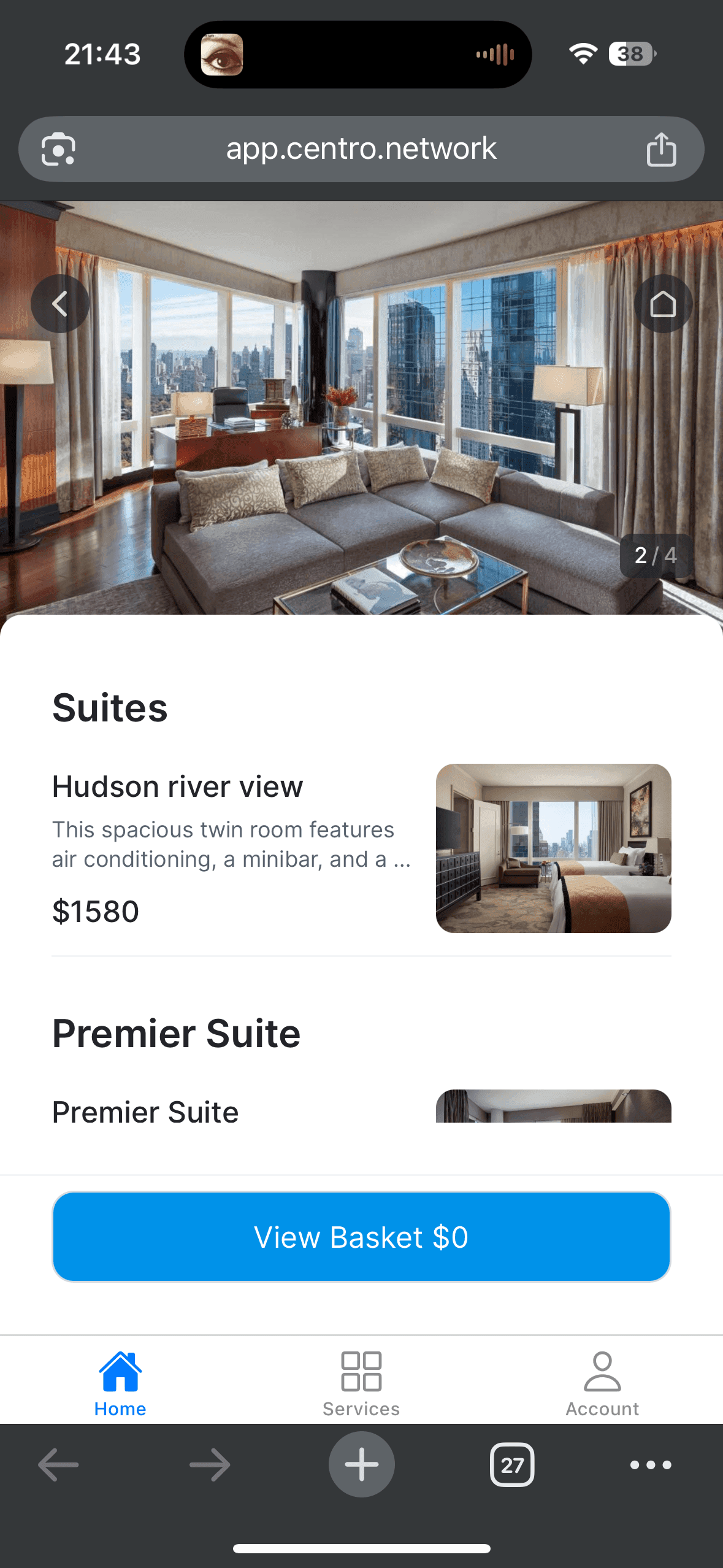Screen dimensions: 723x1568
Task: Switch to the Services tab
Action: [361, 1384]
